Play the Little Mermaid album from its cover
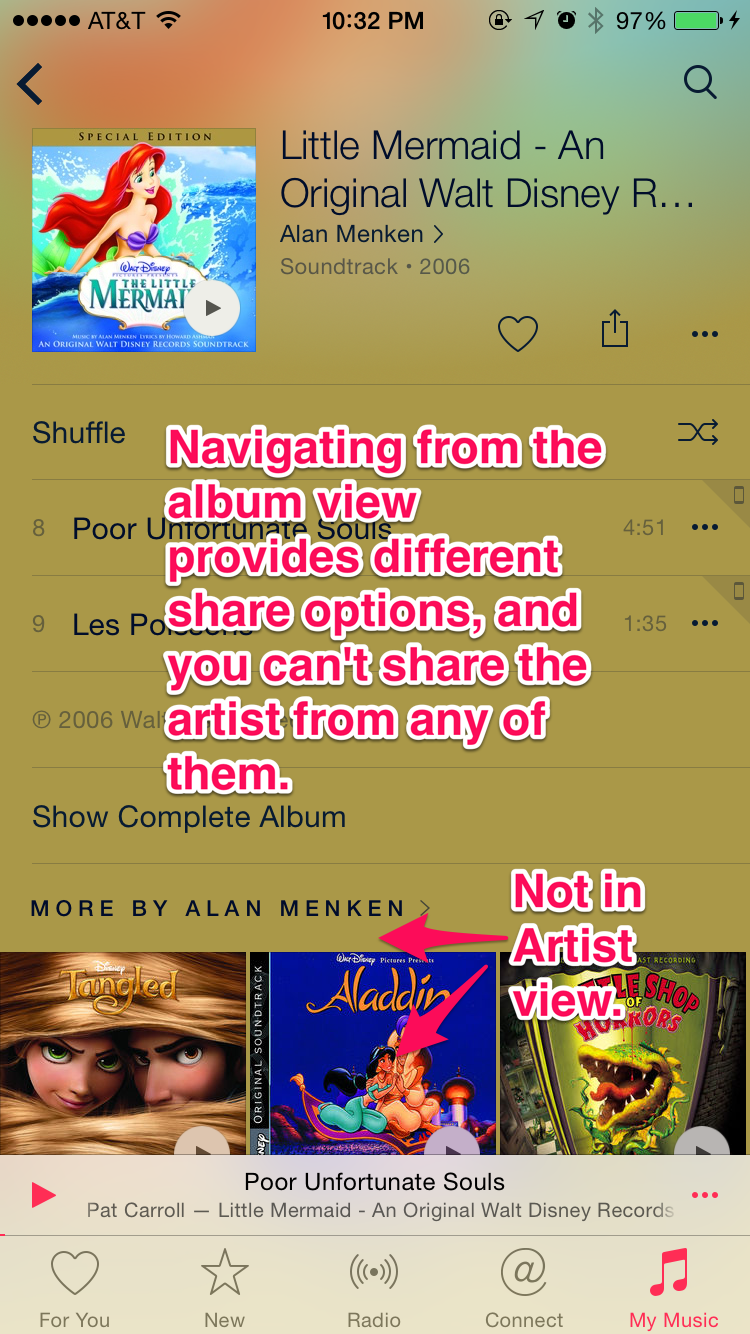The height and width of the screenshot is (1334, 750). tap(214, 308)
